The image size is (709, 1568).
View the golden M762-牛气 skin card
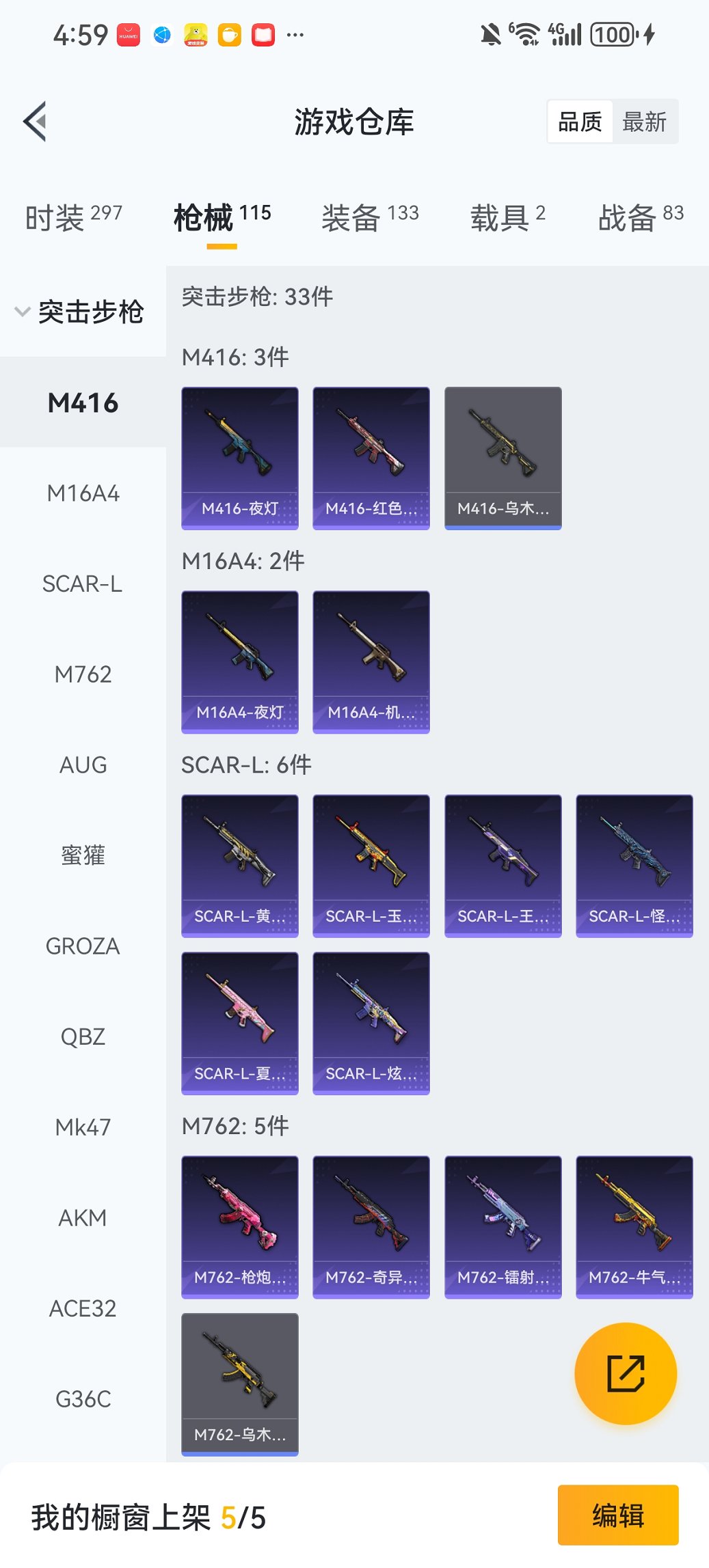(634, 1228)
